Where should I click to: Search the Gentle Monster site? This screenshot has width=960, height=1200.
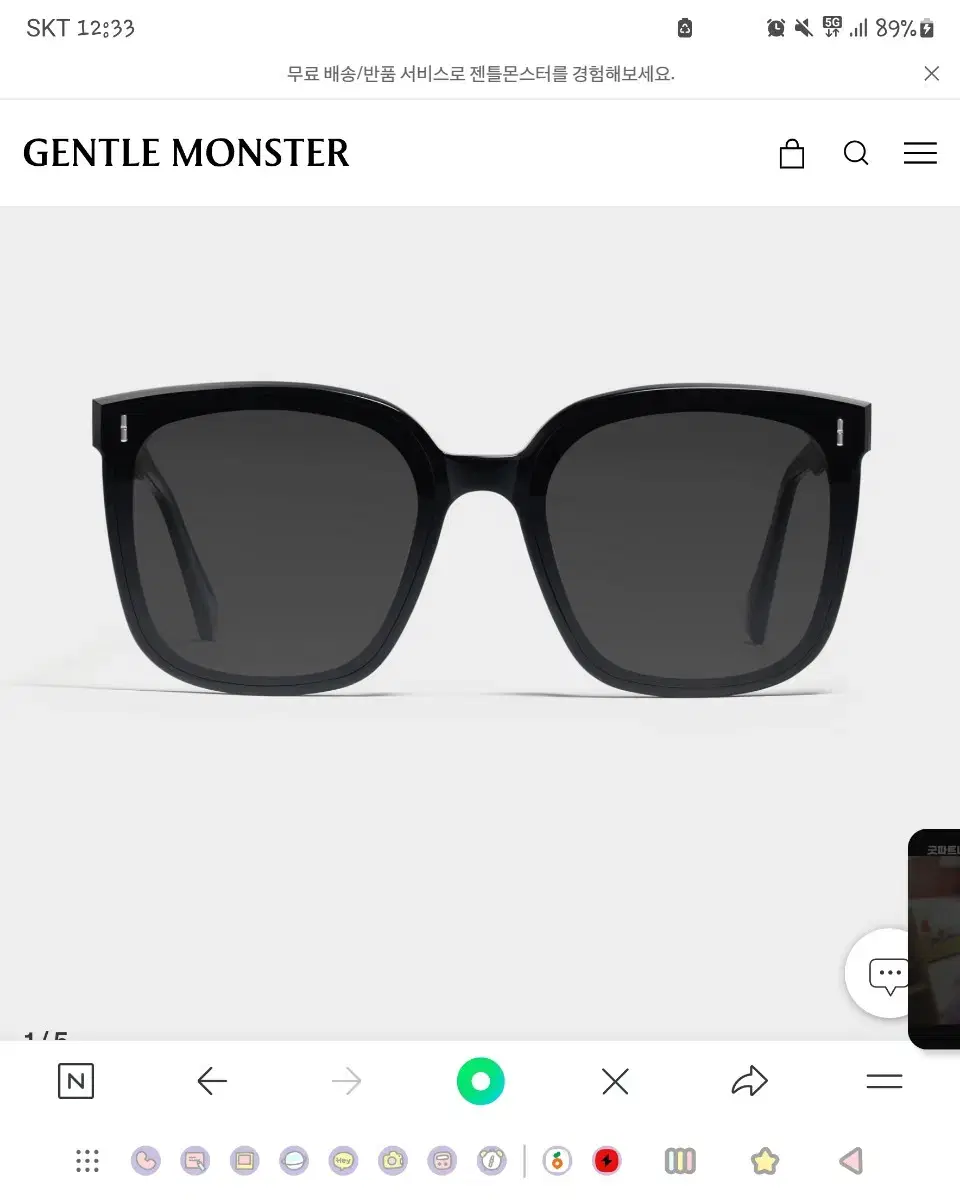(x=856, y=153)
